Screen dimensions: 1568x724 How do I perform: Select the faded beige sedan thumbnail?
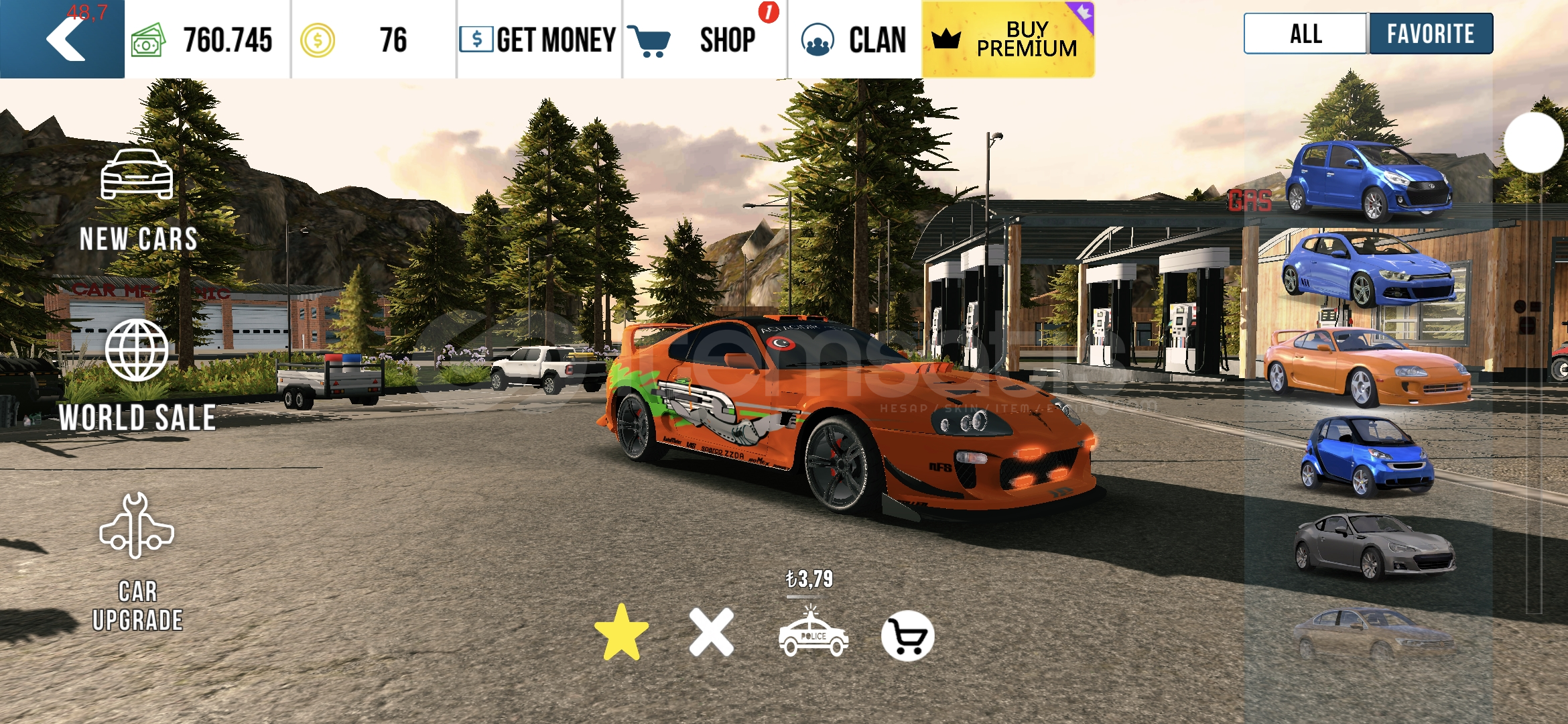[1372, 633]
